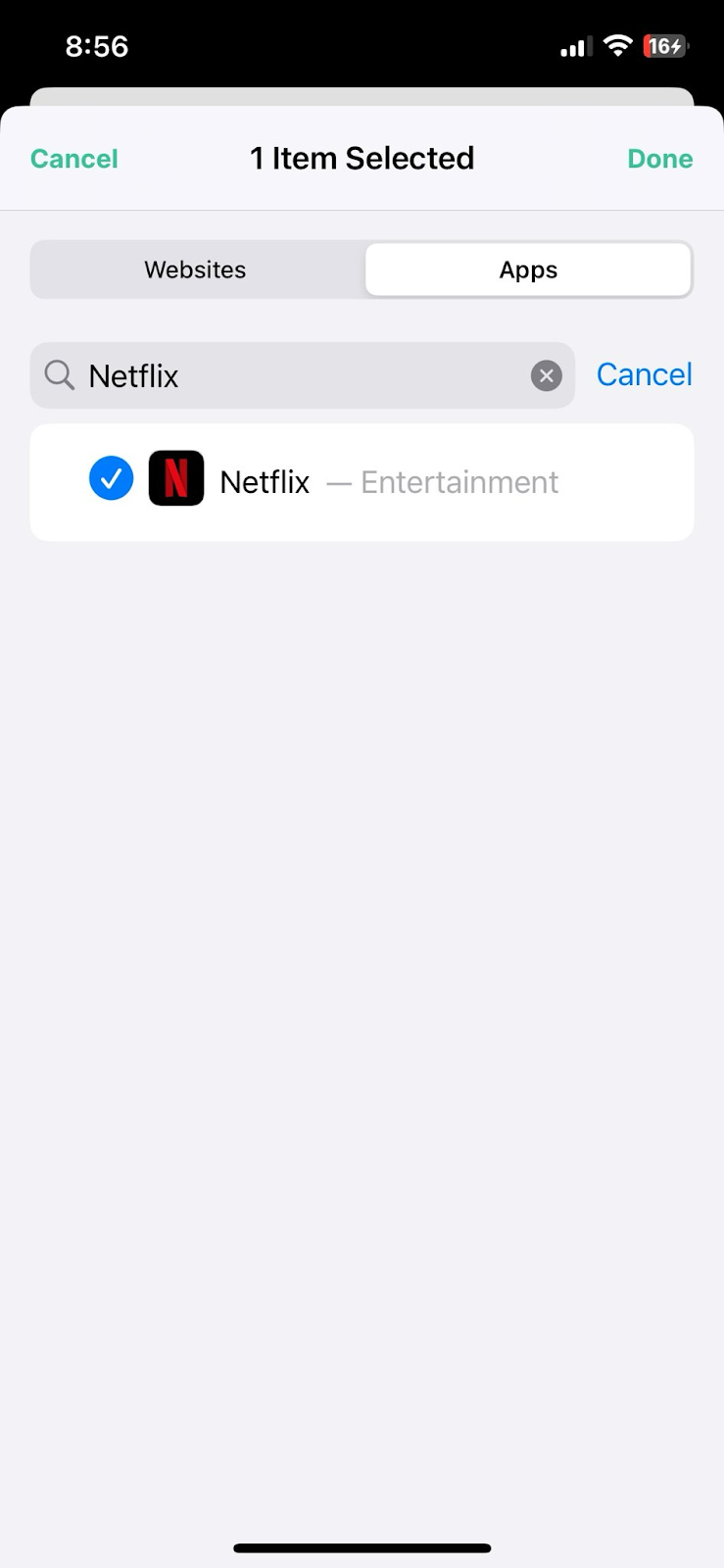Viewport: 724px width, 1568px height.
Task: Select the Netflix row in the results list
Action: click(x=362, y=481)
